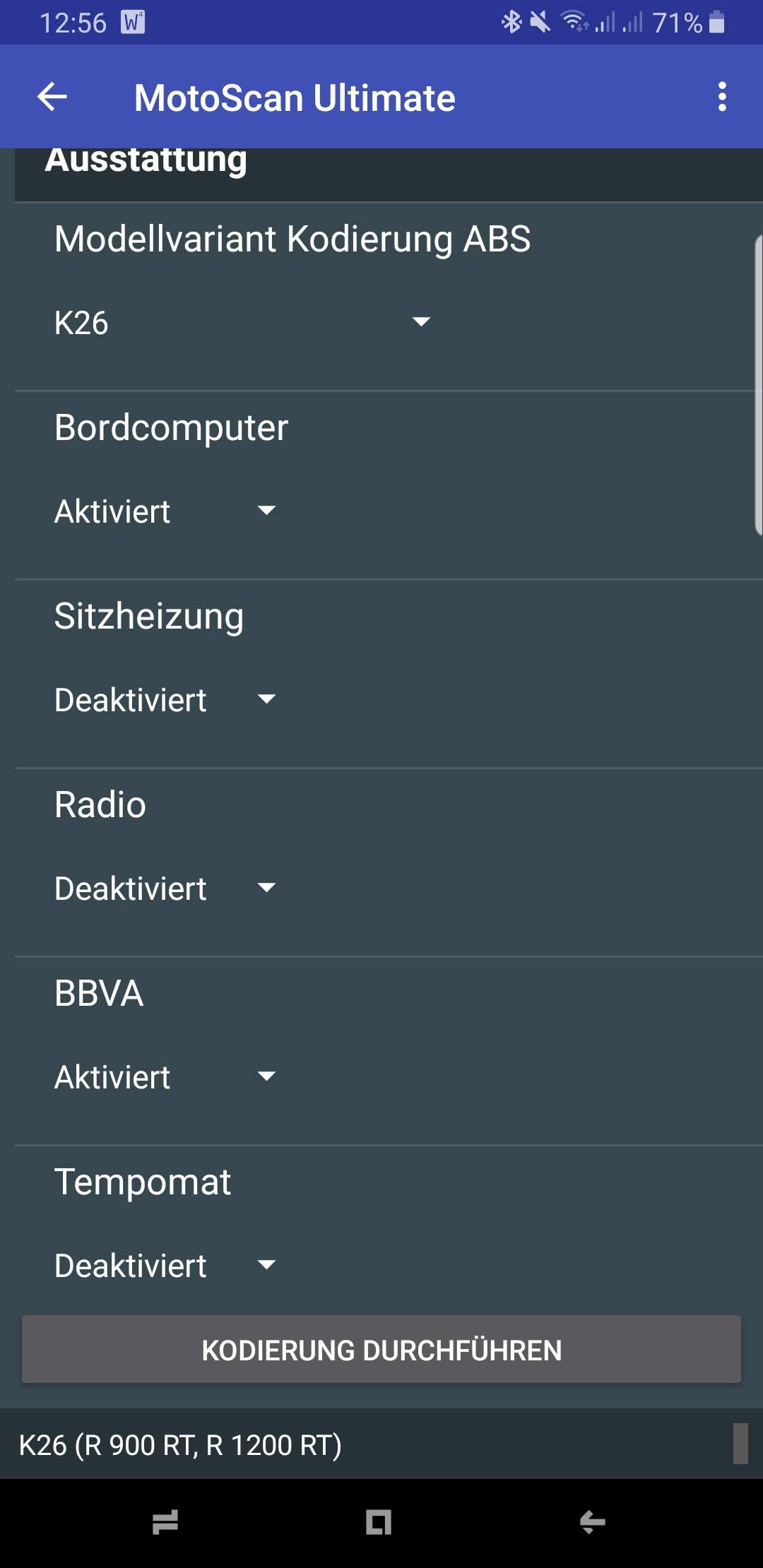The height and width of the screenshot is (1568, 763).
Task: Go to the home screen
Action: (379, 1522)
